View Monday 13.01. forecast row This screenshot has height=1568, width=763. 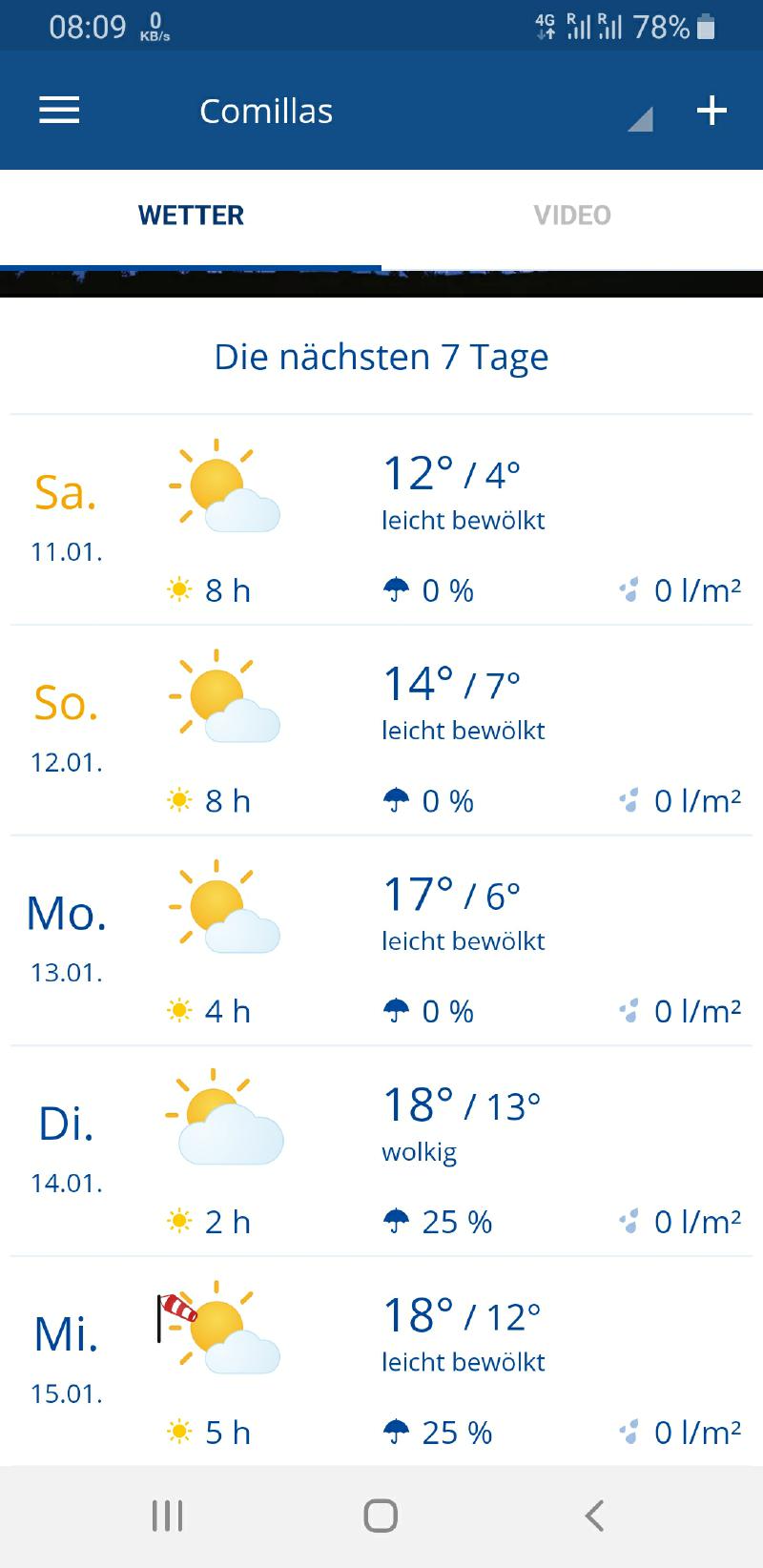point(381,941)
